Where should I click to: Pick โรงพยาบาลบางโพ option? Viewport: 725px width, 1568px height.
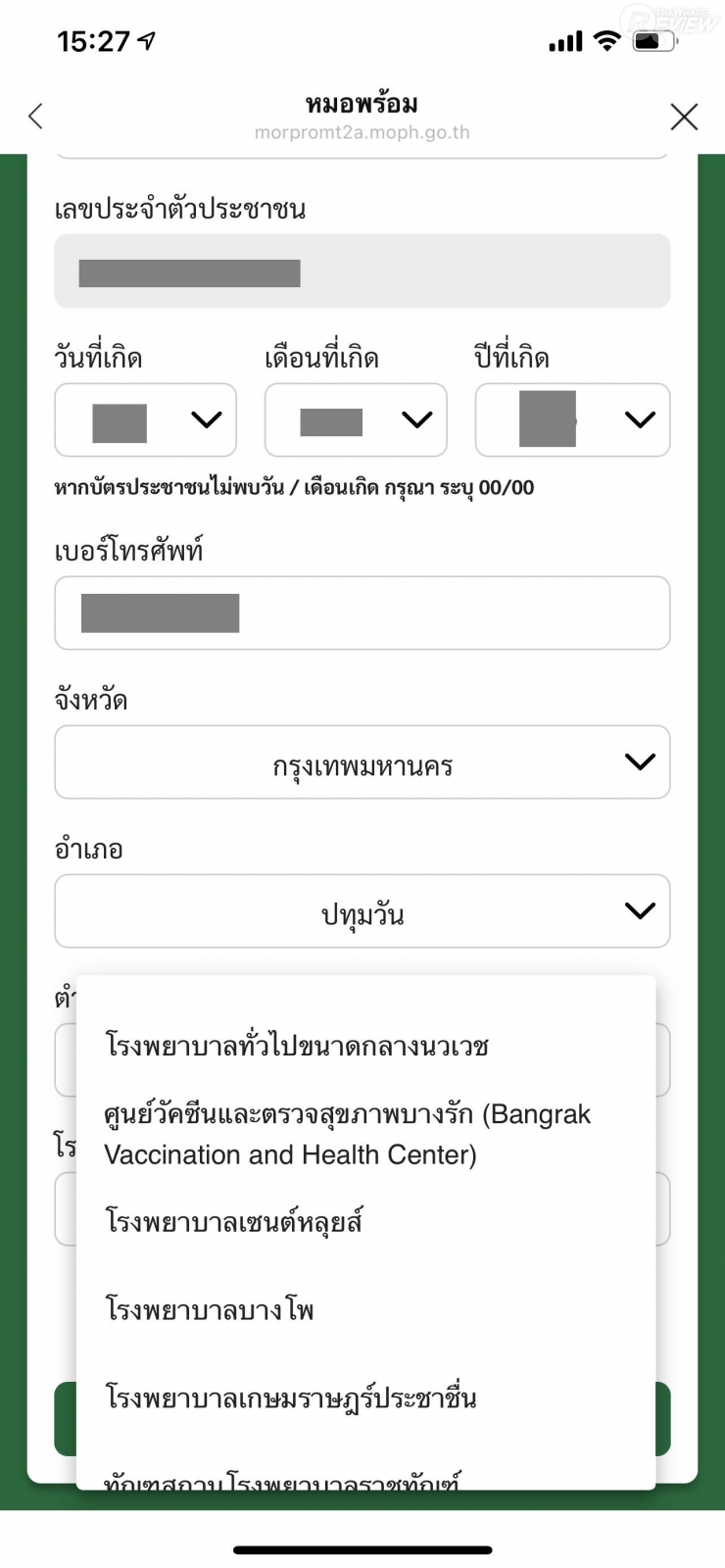210,1310
